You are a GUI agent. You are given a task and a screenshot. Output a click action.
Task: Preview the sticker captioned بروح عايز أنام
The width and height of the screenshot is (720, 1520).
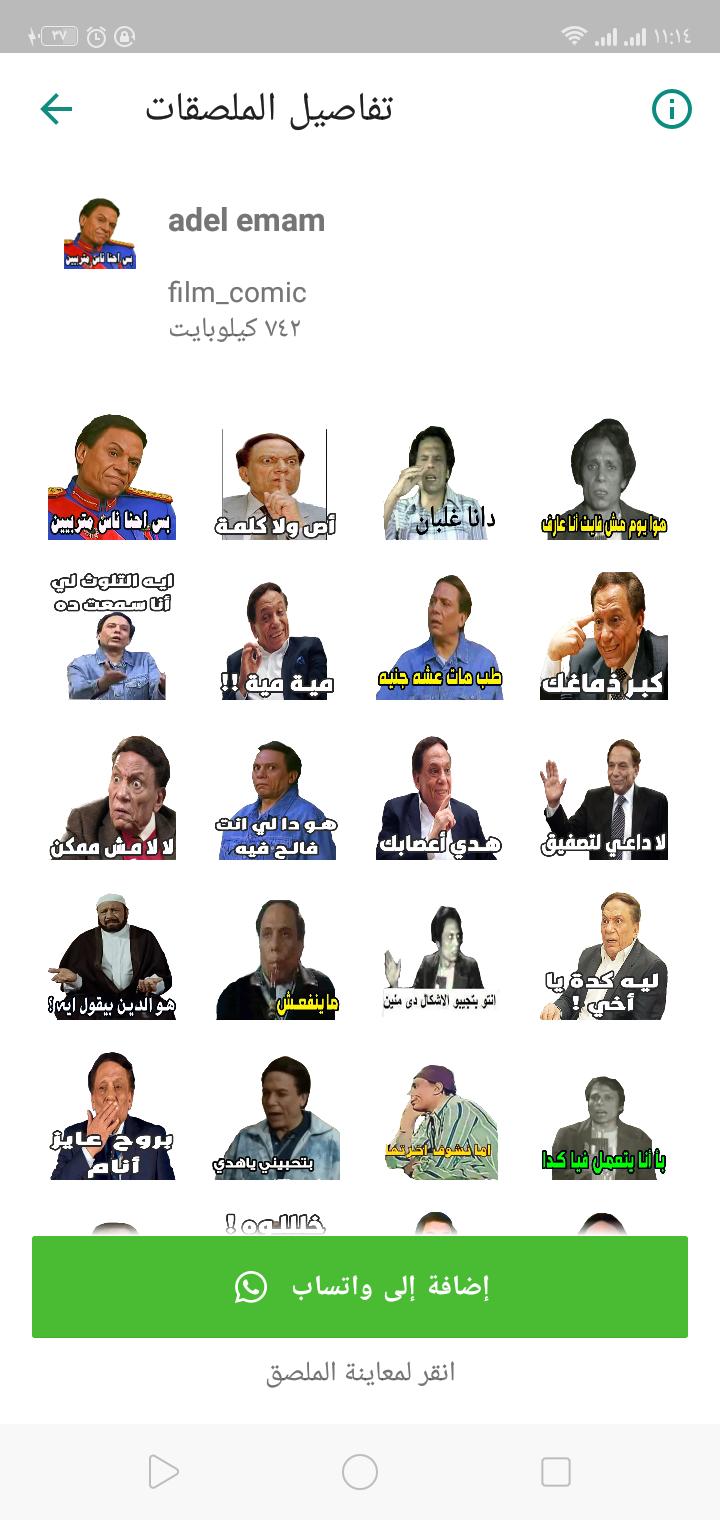tap(112, 1116)
